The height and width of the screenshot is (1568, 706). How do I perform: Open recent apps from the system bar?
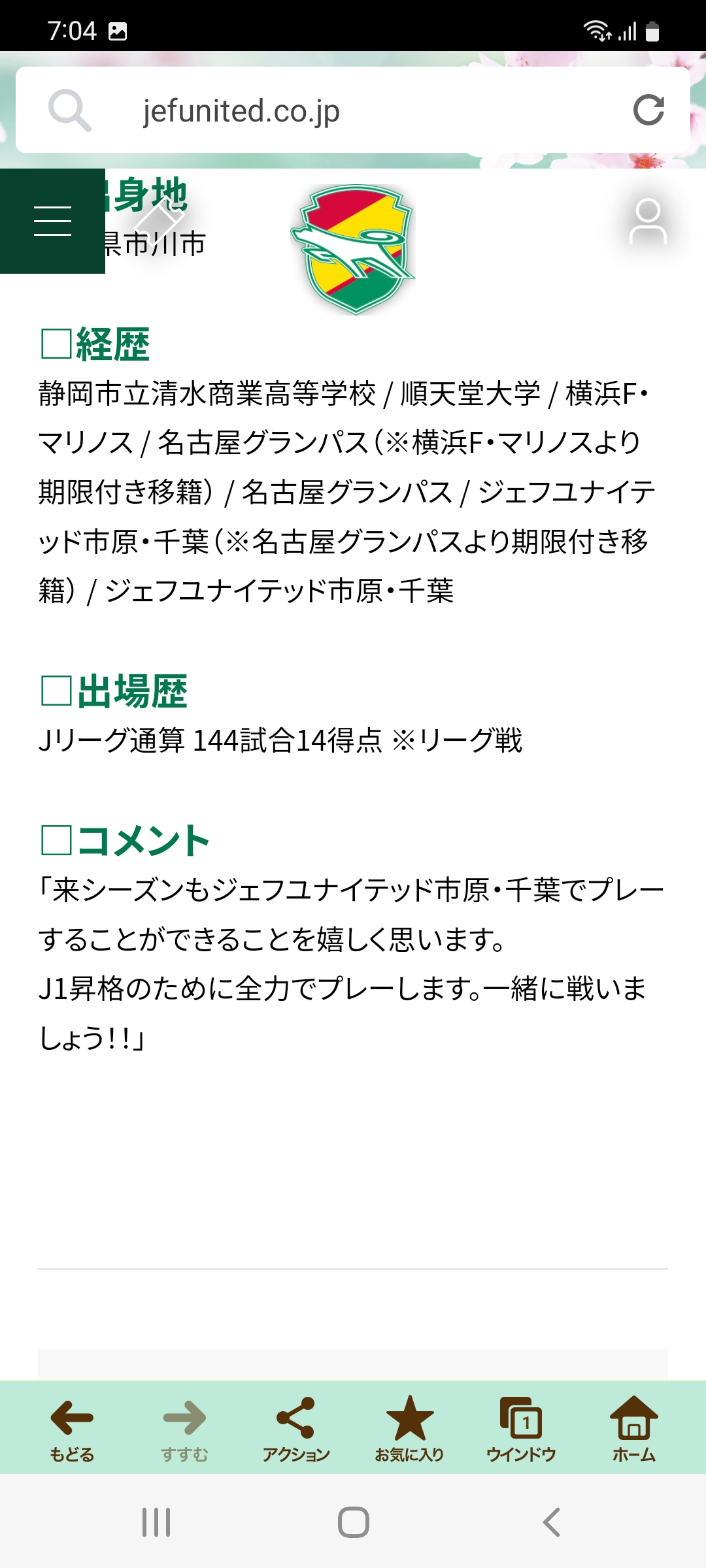click(x=156, y=1522)
